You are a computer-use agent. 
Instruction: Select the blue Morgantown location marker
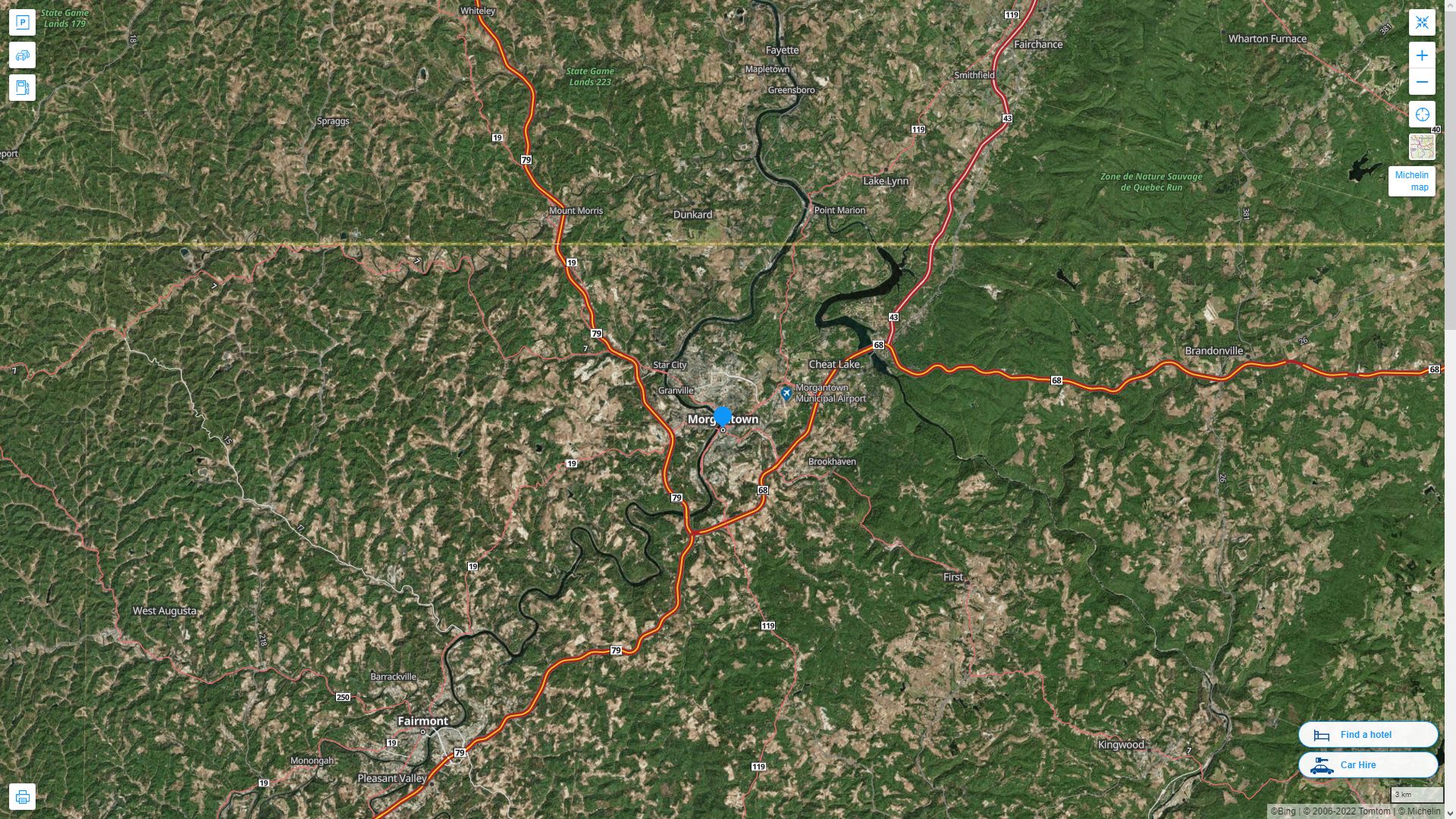723,416
